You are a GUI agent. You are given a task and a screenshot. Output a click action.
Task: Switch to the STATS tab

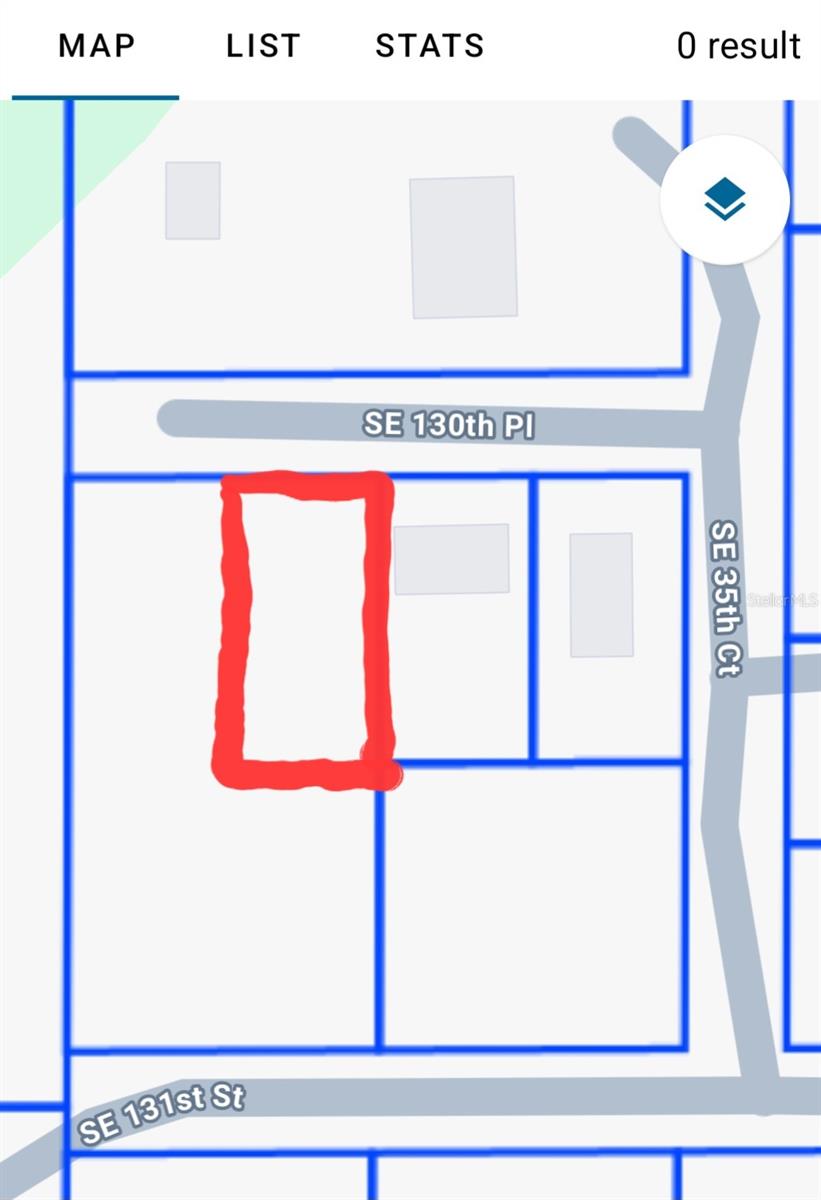pos(429,46)
